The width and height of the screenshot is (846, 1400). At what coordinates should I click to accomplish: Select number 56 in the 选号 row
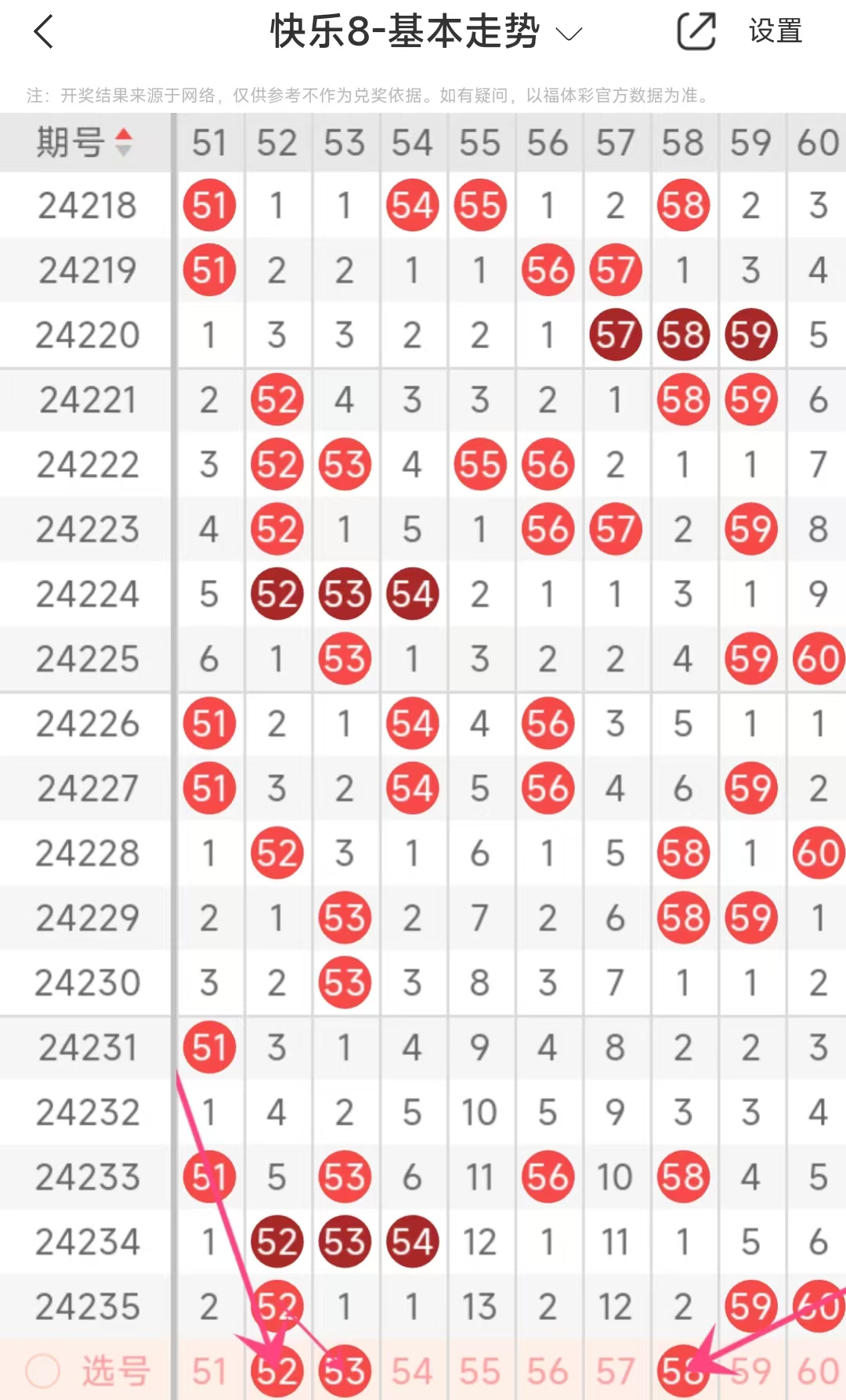pos(548,1371)
